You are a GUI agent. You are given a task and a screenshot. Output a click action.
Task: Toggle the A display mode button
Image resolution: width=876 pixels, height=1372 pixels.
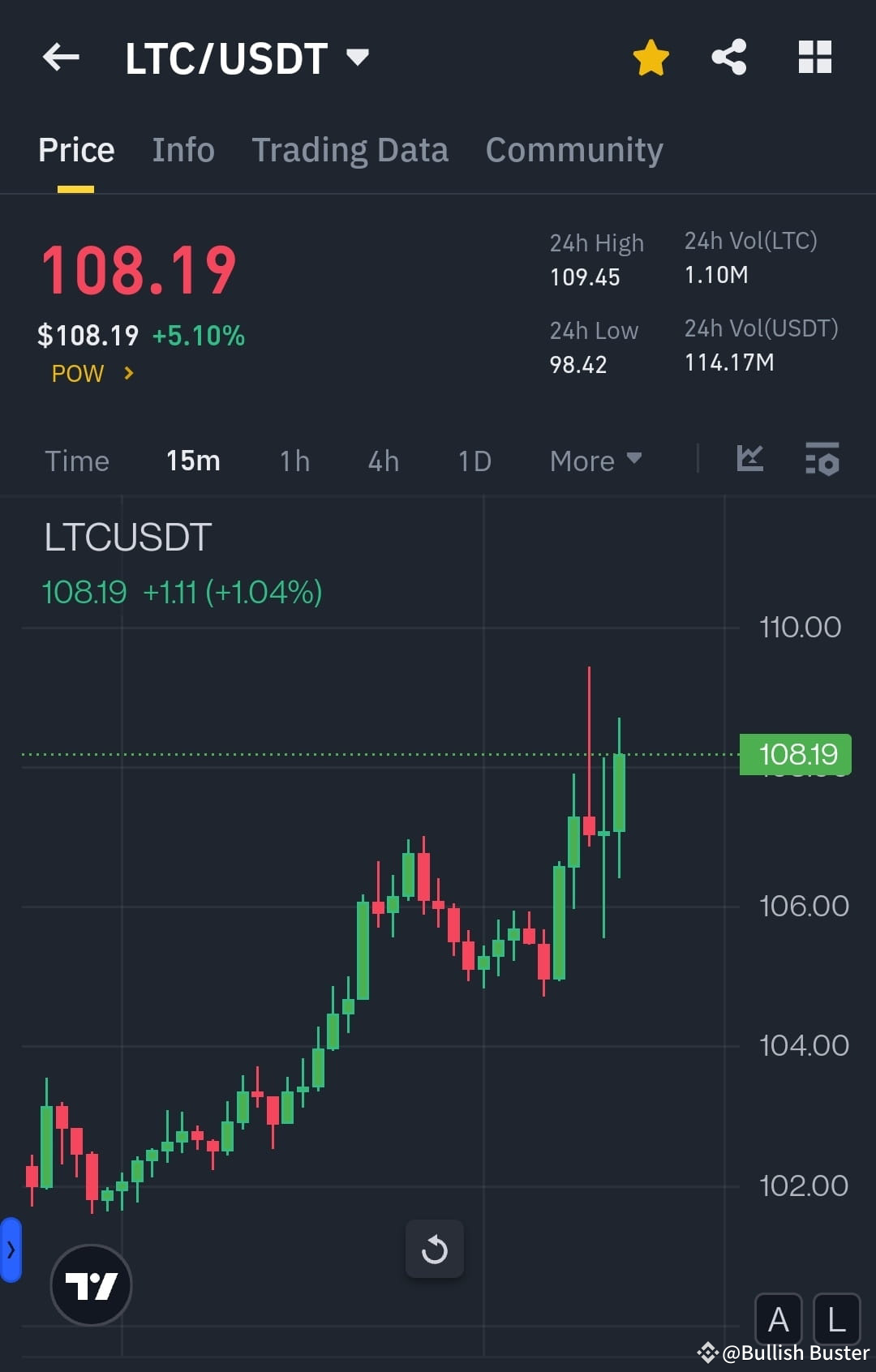click(779, 1319)
